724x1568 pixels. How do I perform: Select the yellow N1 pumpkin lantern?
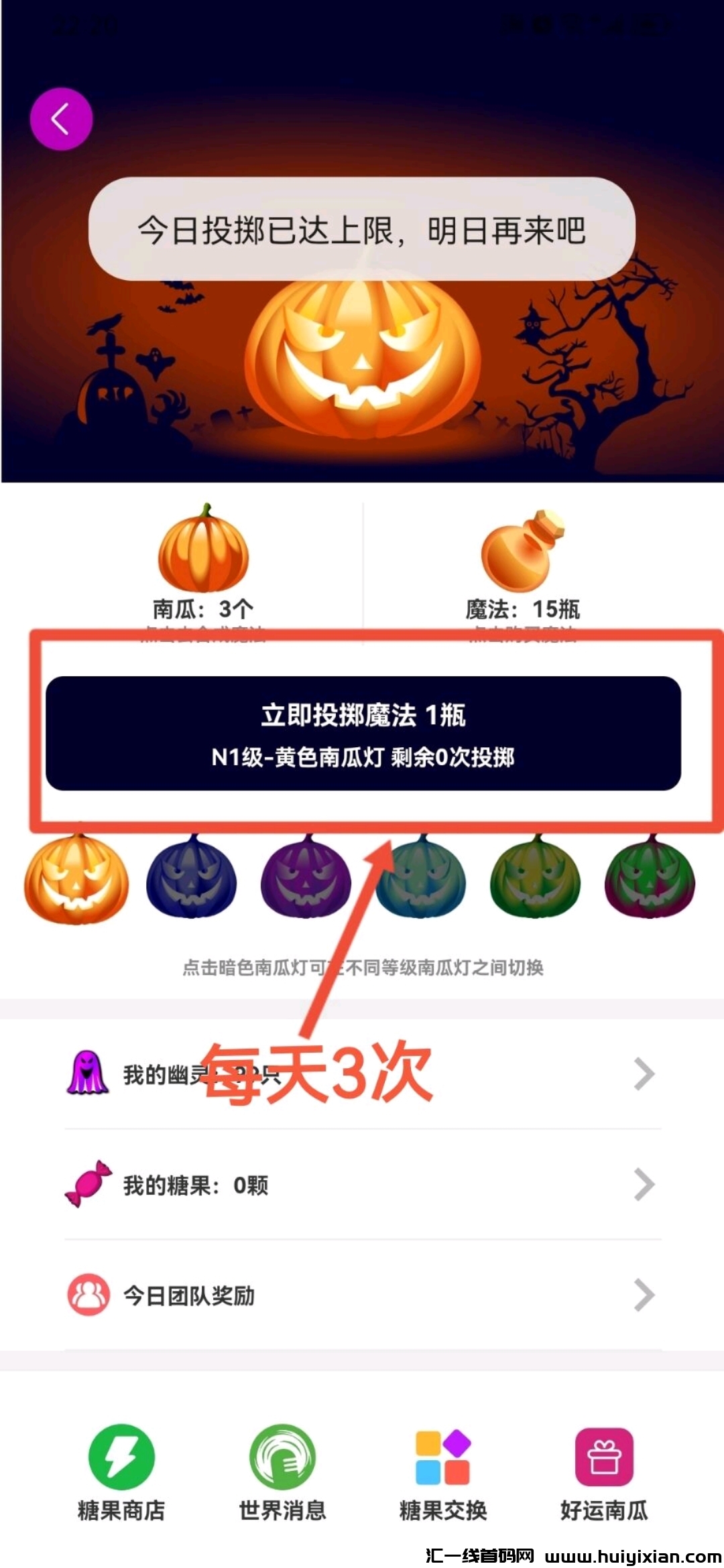point(76,878)
